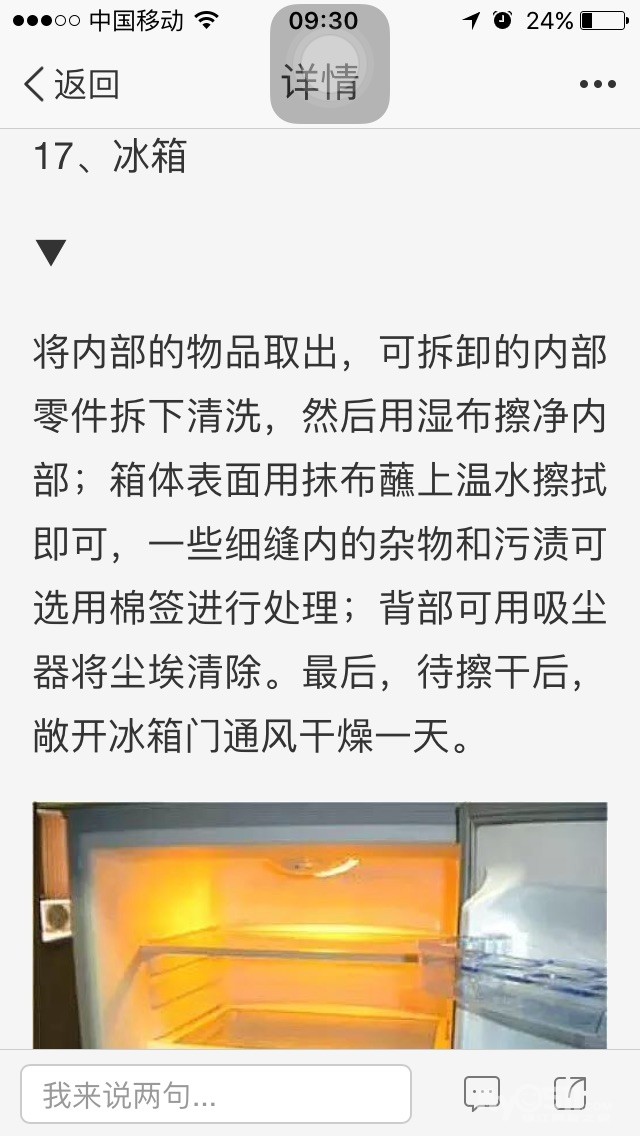Open the refrigerator photo in the article
This screenshot has height=1136, width=640.
pyautogui.click(x=320, y=925)
